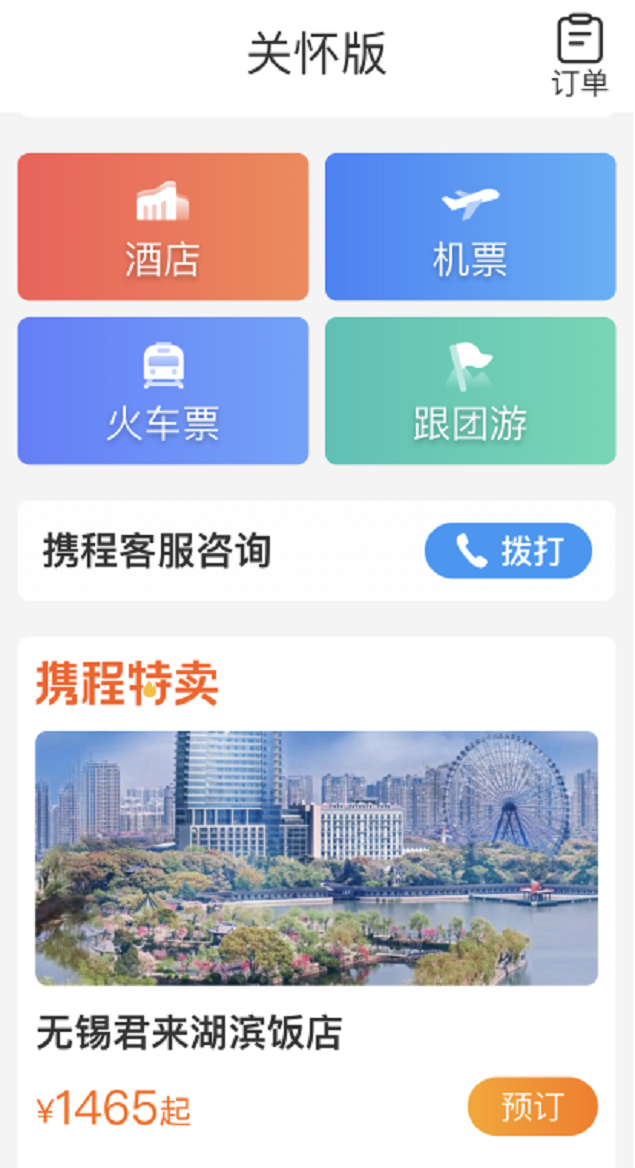The image size is (635, 1168).
Task: Go to 火车票 train tickets
Action: click(163, 391)
